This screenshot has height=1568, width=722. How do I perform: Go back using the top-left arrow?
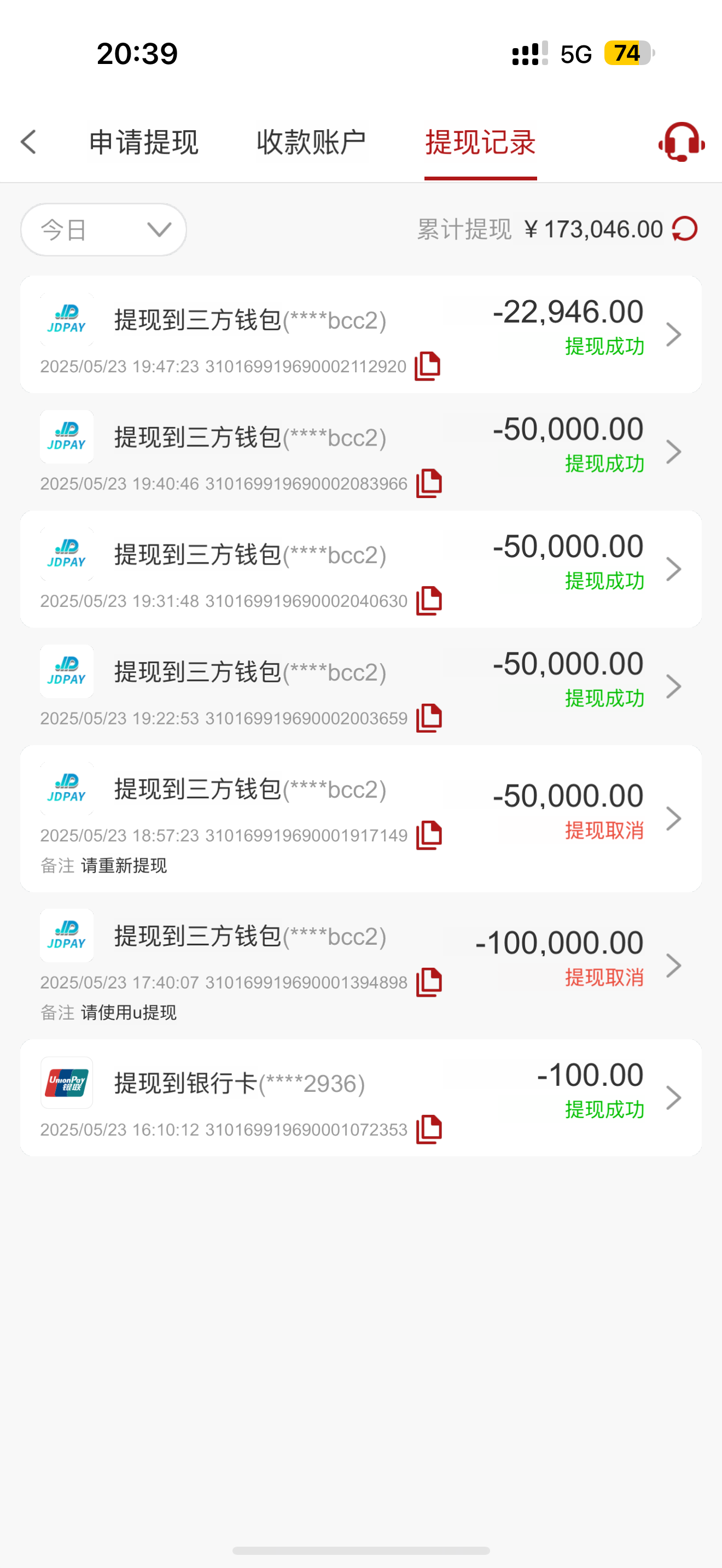28,142
